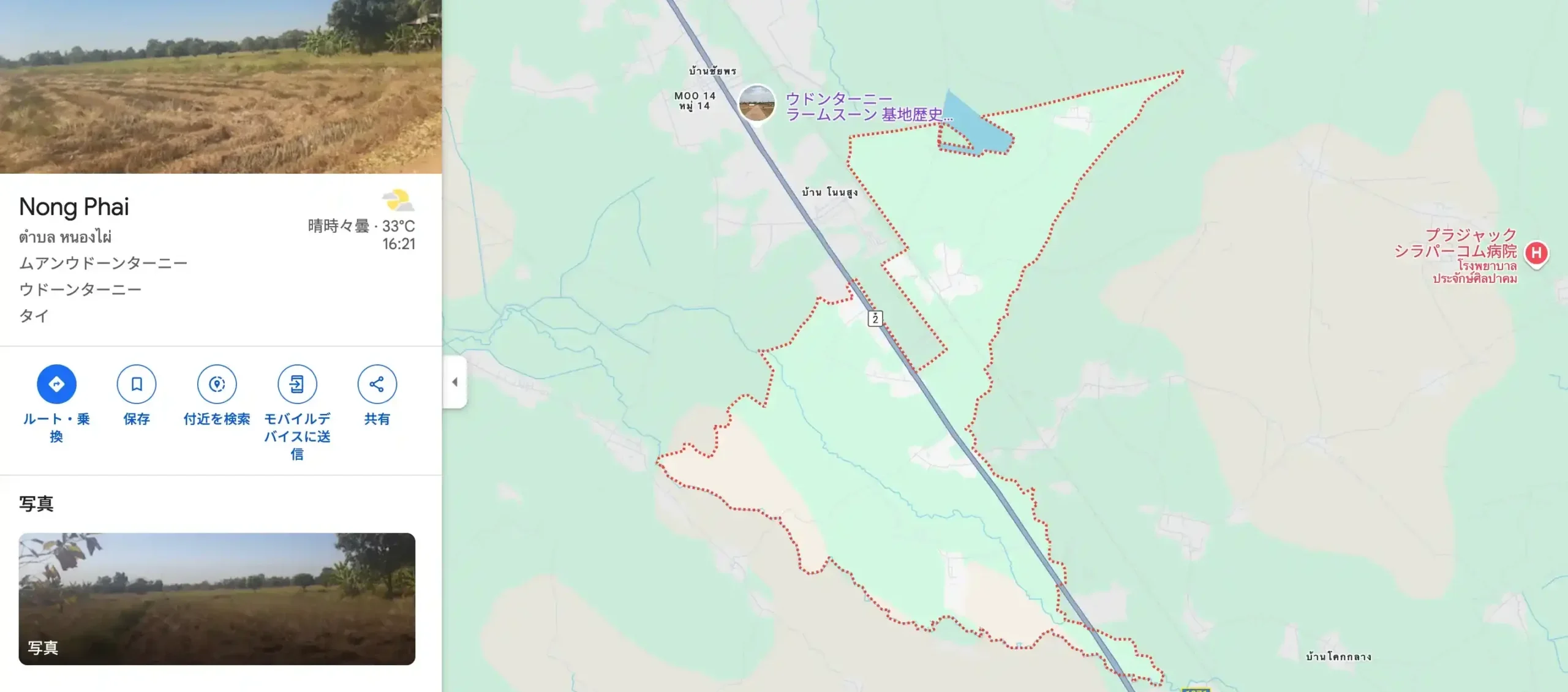The width and height of the screenshot is (1568, 692).
Task: Search nearby with 付近を検索
Action: tap(217, 384)
